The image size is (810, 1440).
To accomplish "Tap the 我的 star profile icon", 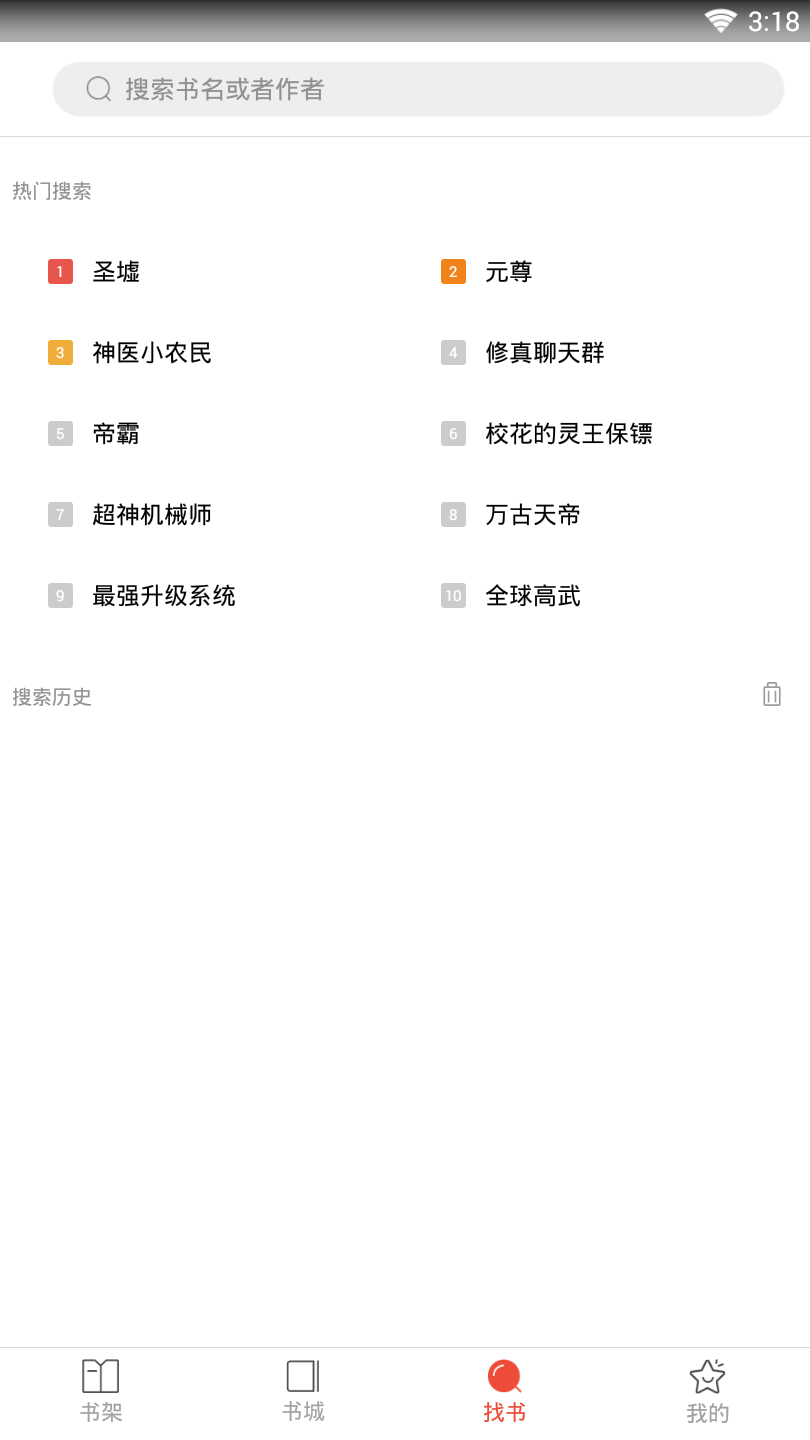I will pos(708,1375).
